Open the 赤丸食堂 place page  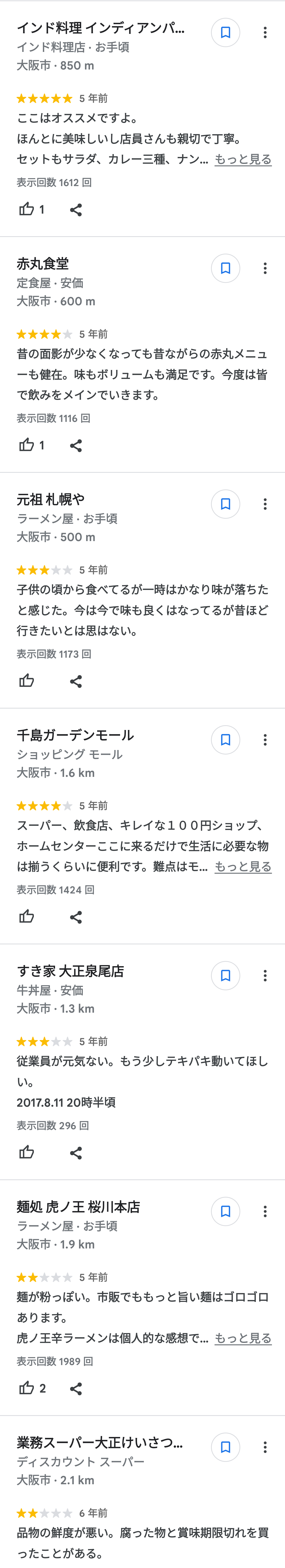43,264
